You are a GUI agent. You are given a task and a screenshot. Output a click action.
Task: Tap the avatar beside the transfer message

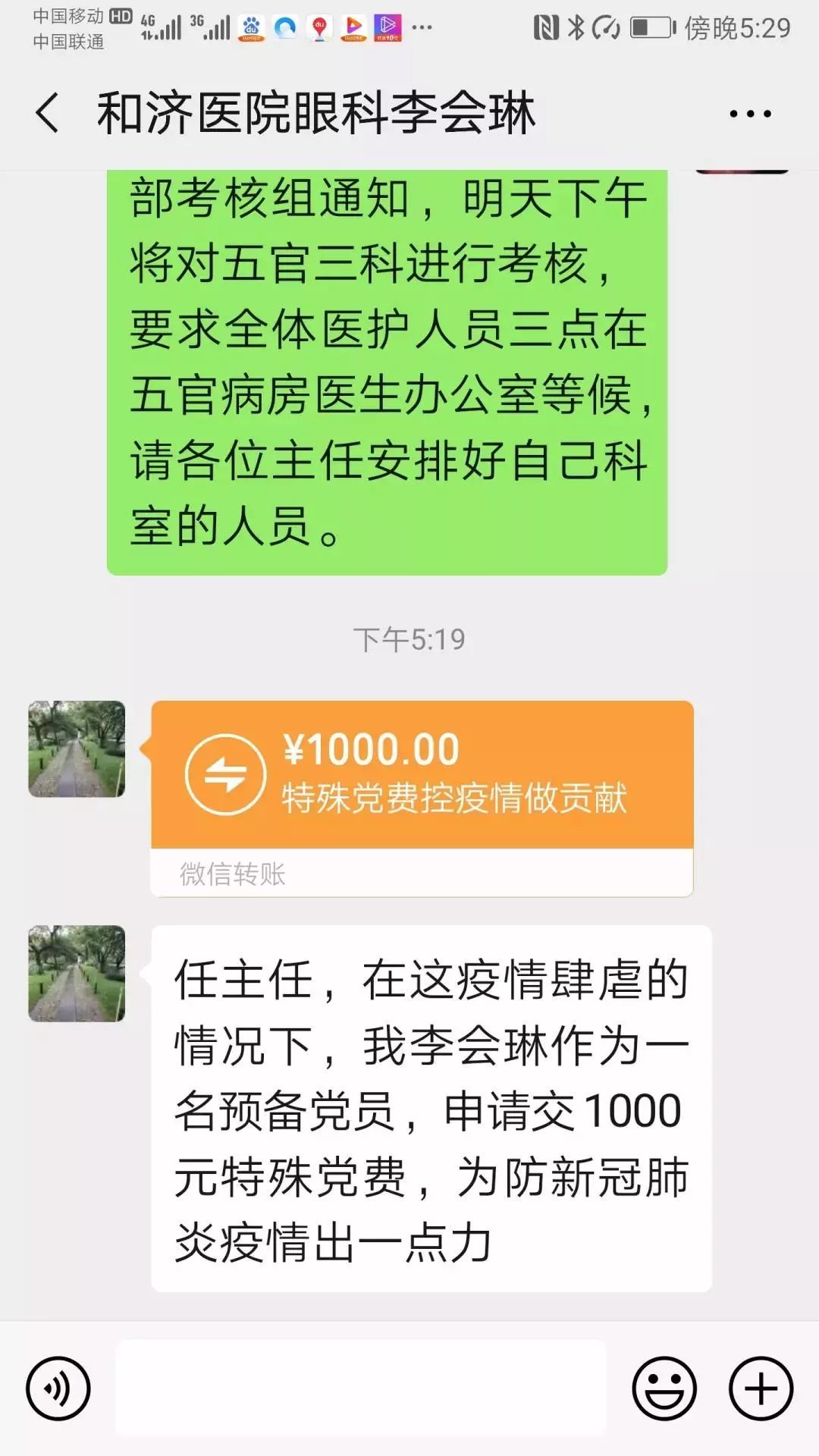[x=77, y=749]
